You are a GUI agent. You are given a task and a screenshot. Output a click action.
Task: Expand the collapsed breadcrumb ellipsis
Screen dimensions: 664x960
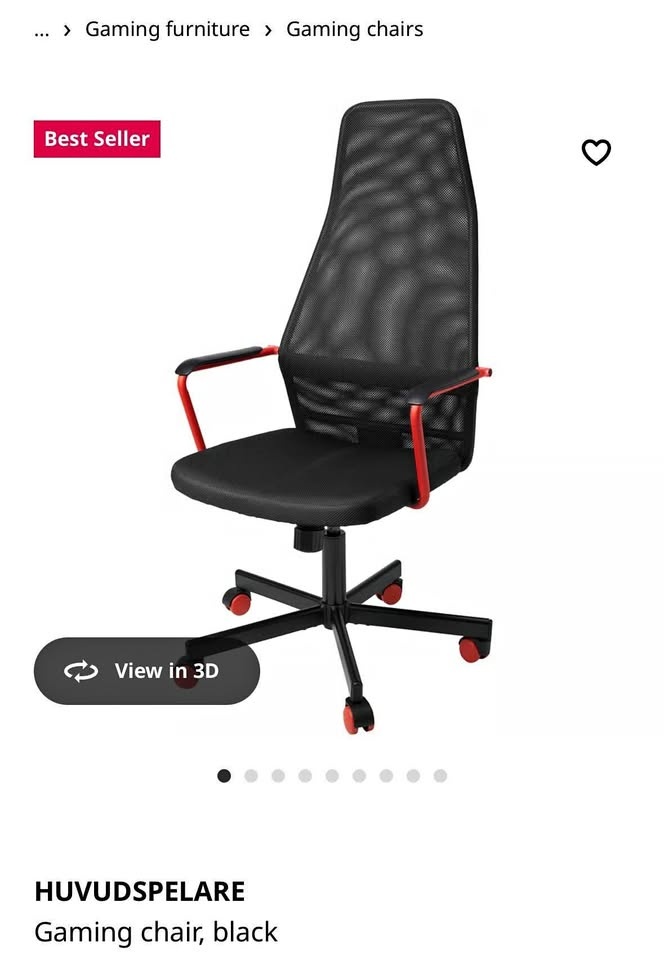click(x=41, y=30)
